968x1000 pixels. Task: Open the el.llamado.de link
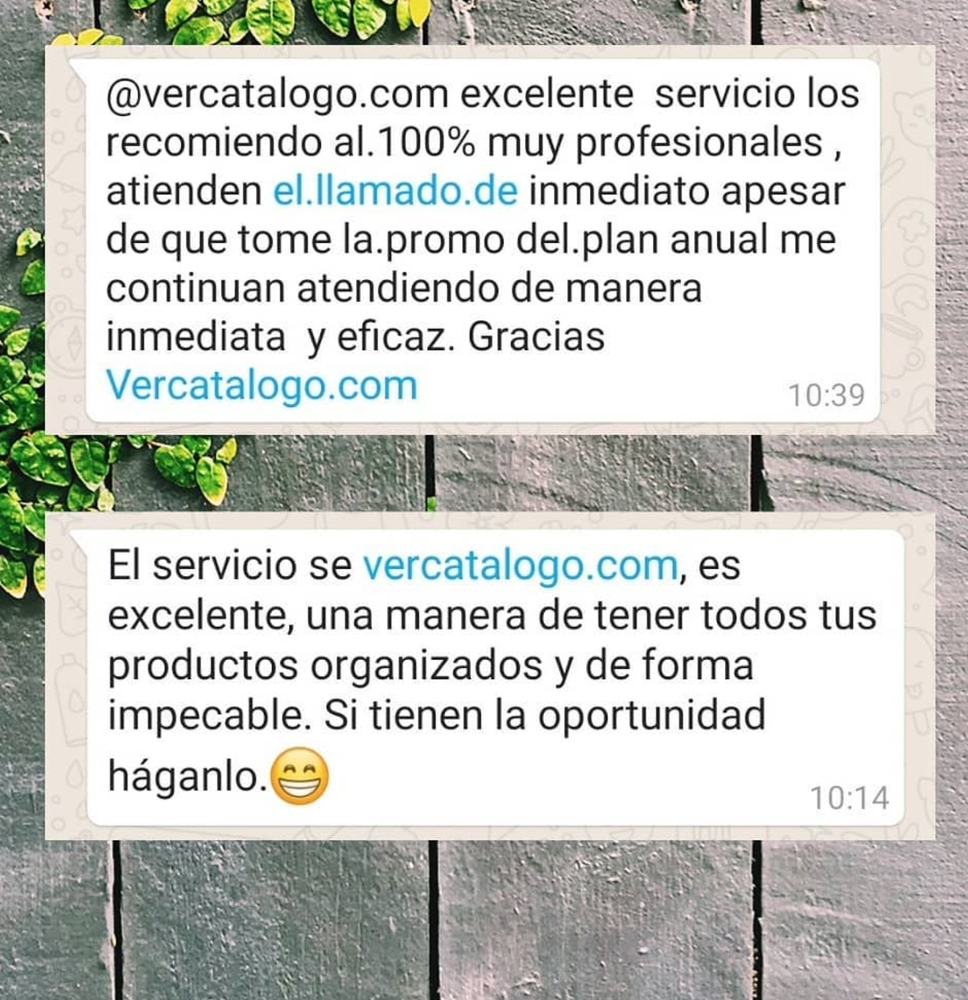(x=394, y=189)
